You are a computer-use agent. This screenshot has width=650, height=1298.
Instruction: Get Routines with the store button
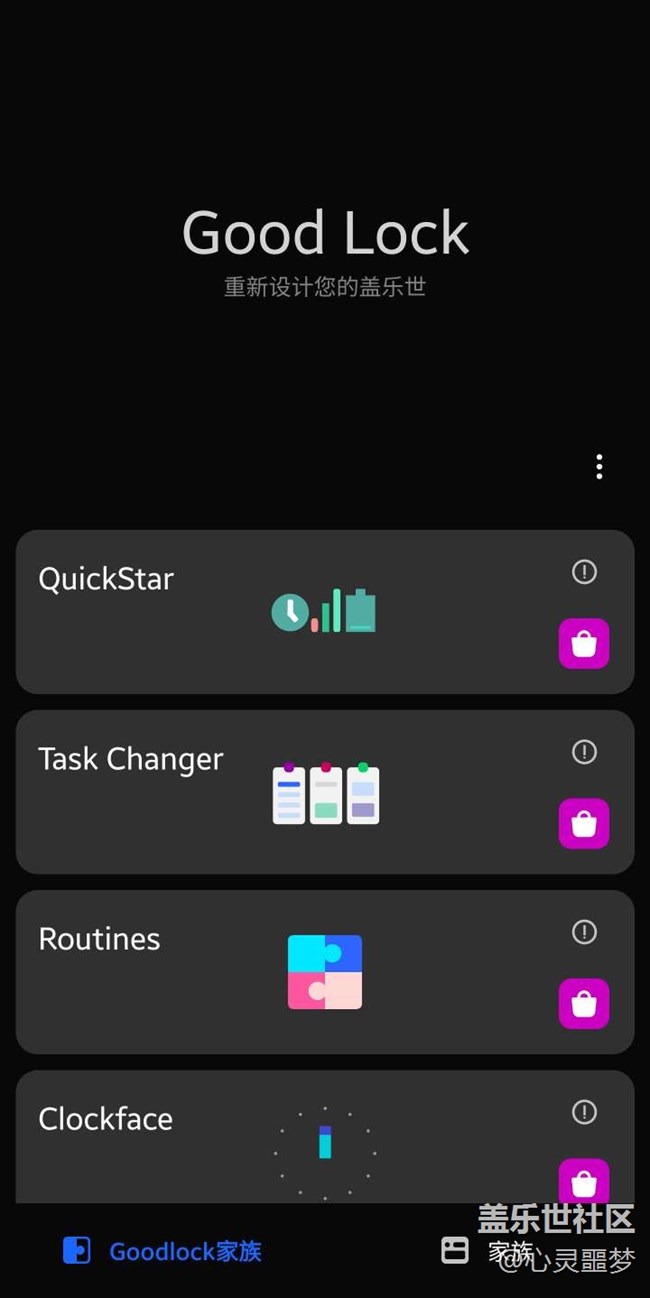pyautogui.click(x=584, y=1004)
